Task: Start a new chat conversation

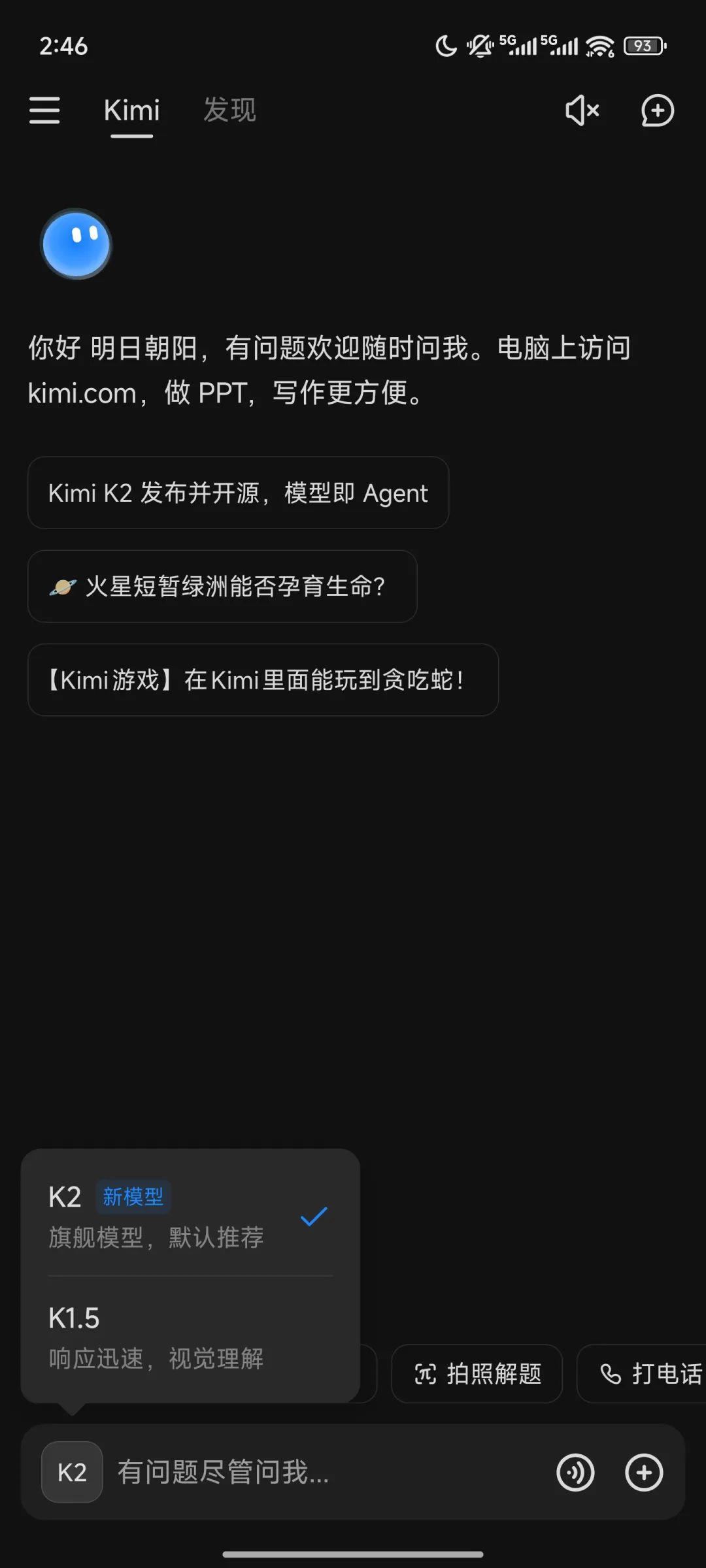Action: (x=657, y=110)
